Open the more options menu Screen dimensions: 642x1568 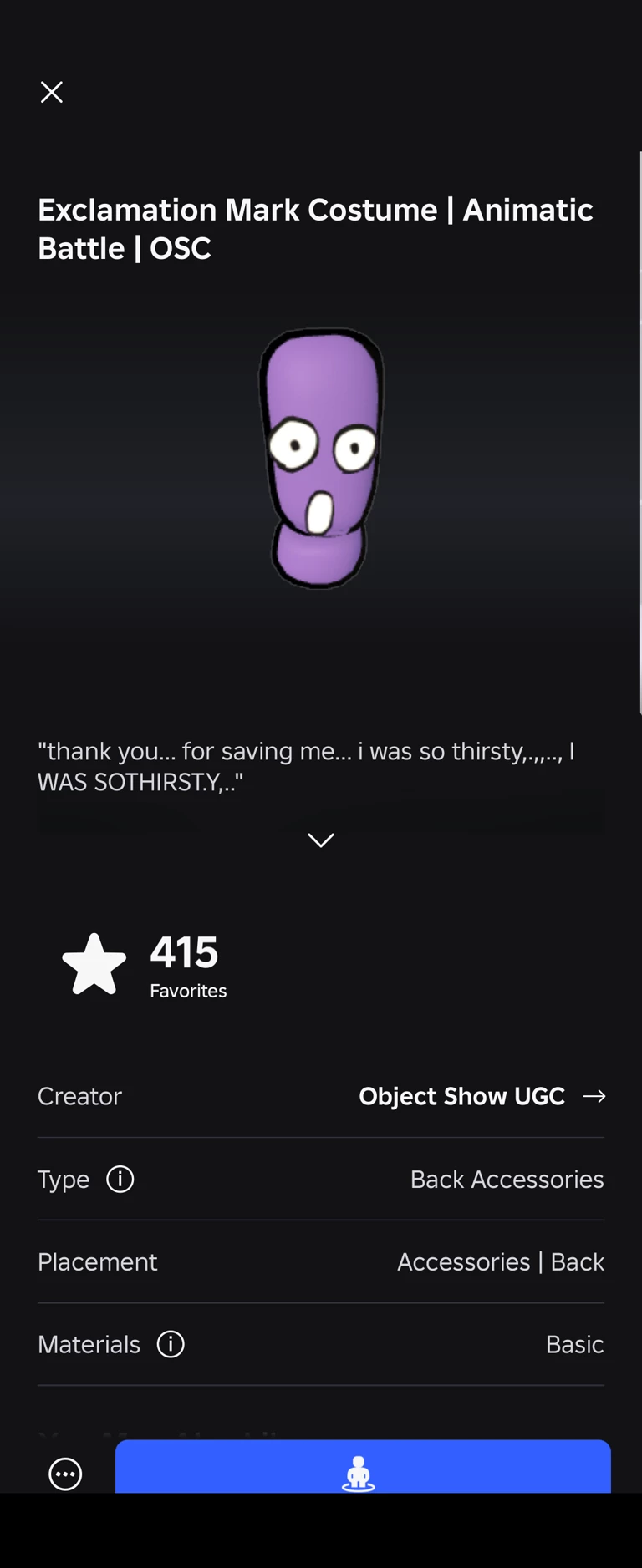tap(65, 1474)
